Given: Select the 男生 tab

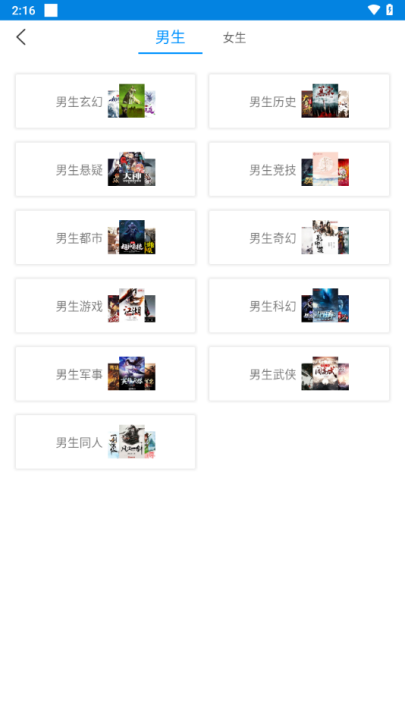Looking at the screenshot, I should (x=170, y=38).
